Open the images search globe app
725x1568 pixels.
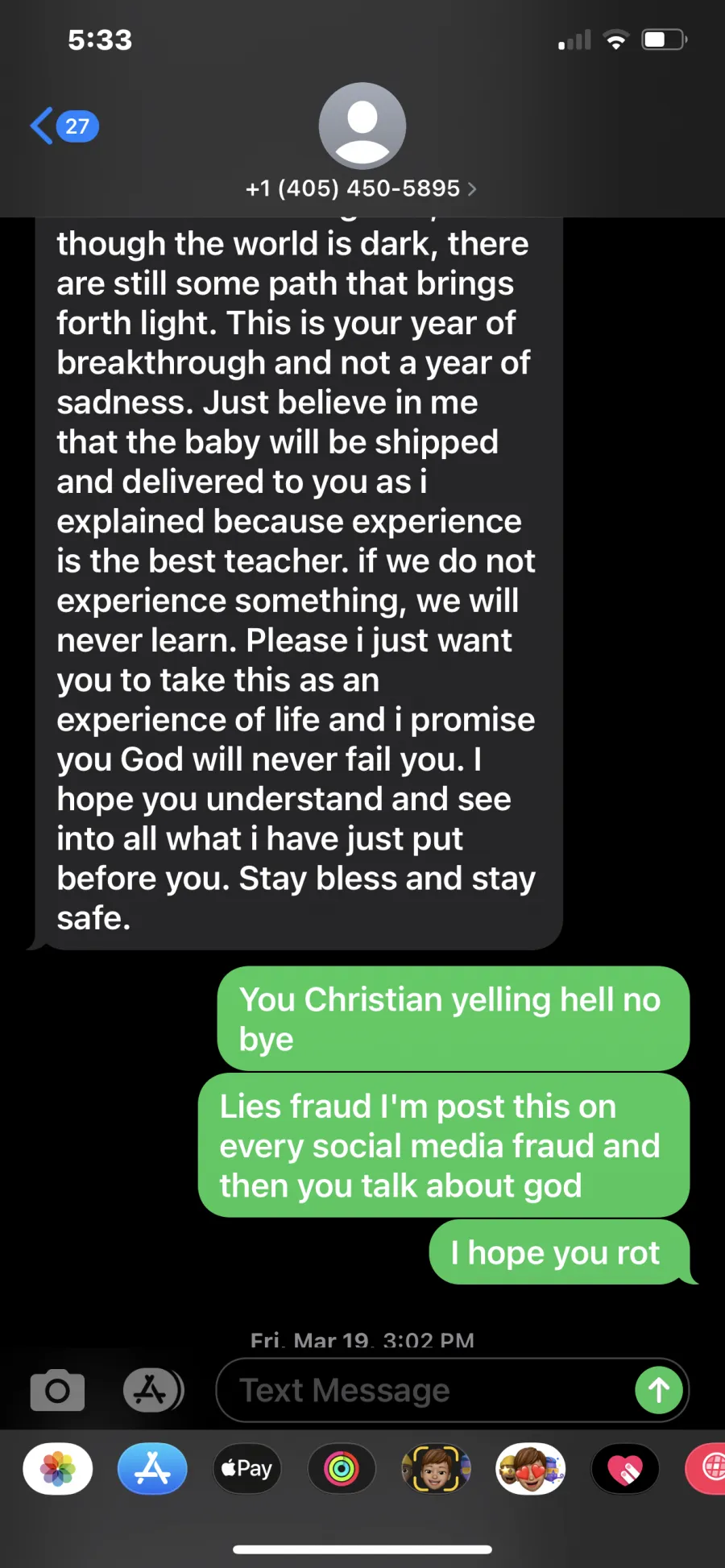tap(706, 1469)
